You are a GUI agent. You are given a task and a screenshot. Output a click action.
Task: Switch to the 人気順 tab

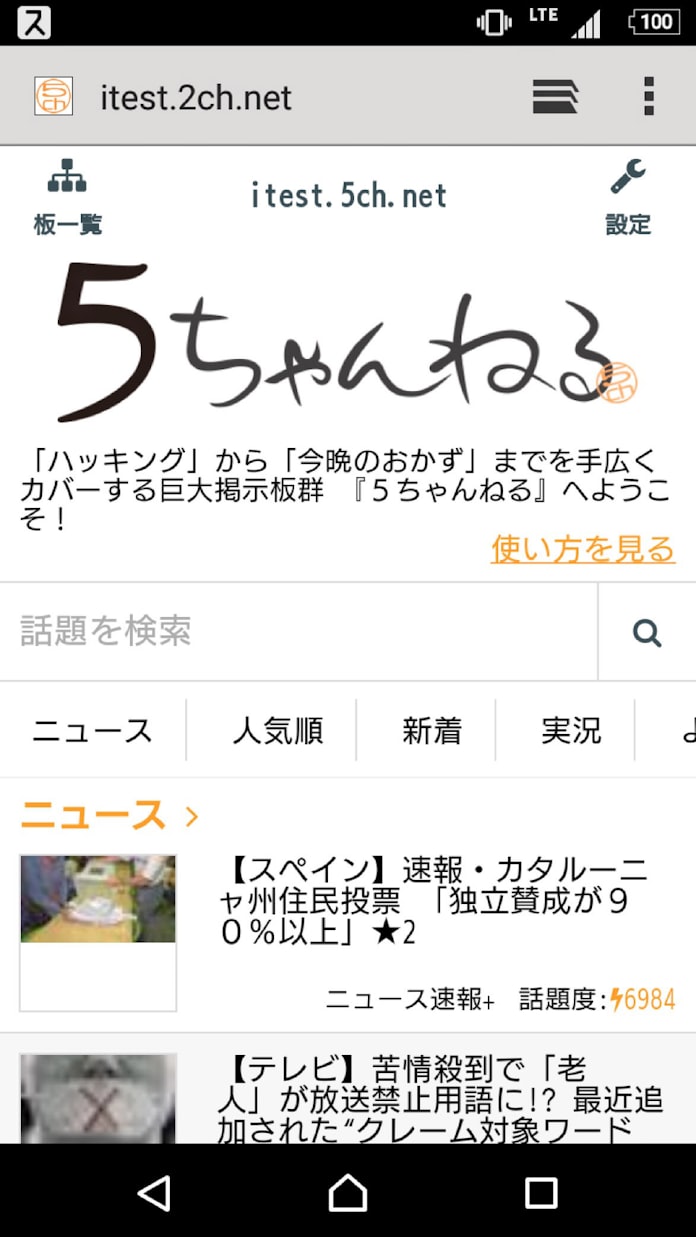(x=277, y=731)
